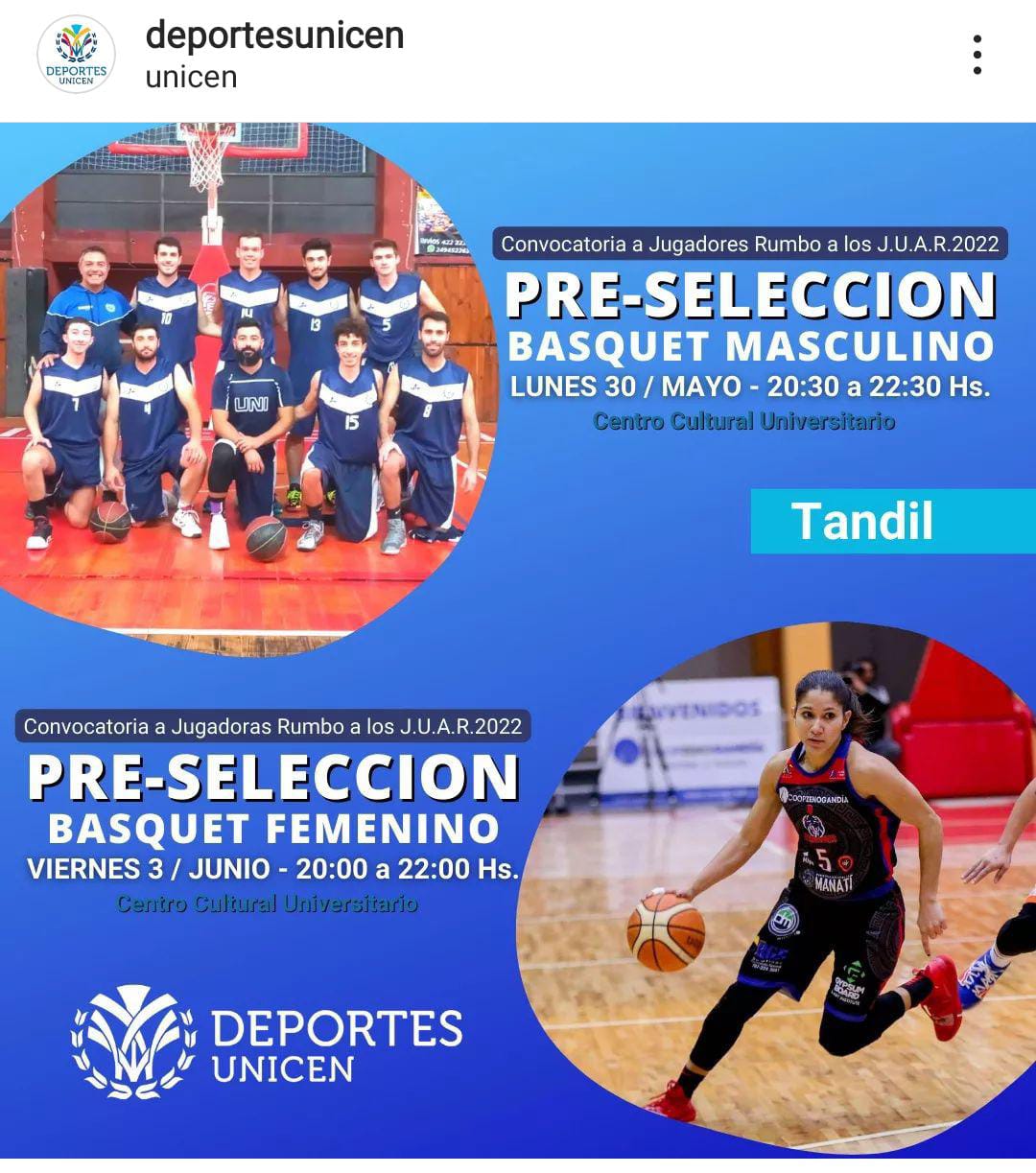Screen dimensions: 1036x1173
Task: Open the post's three-dot options menu
Action: point(977,55)
